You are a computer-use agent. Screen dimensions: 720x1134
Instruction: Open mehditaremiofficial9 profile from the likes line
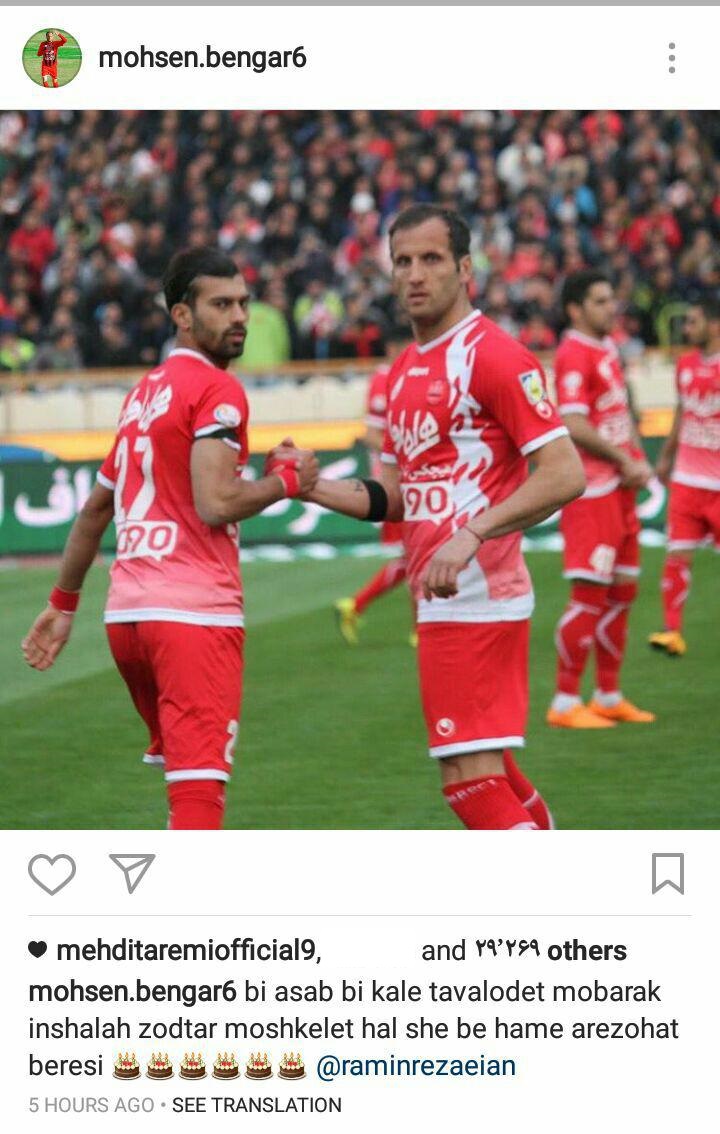[x=188, y=950]
